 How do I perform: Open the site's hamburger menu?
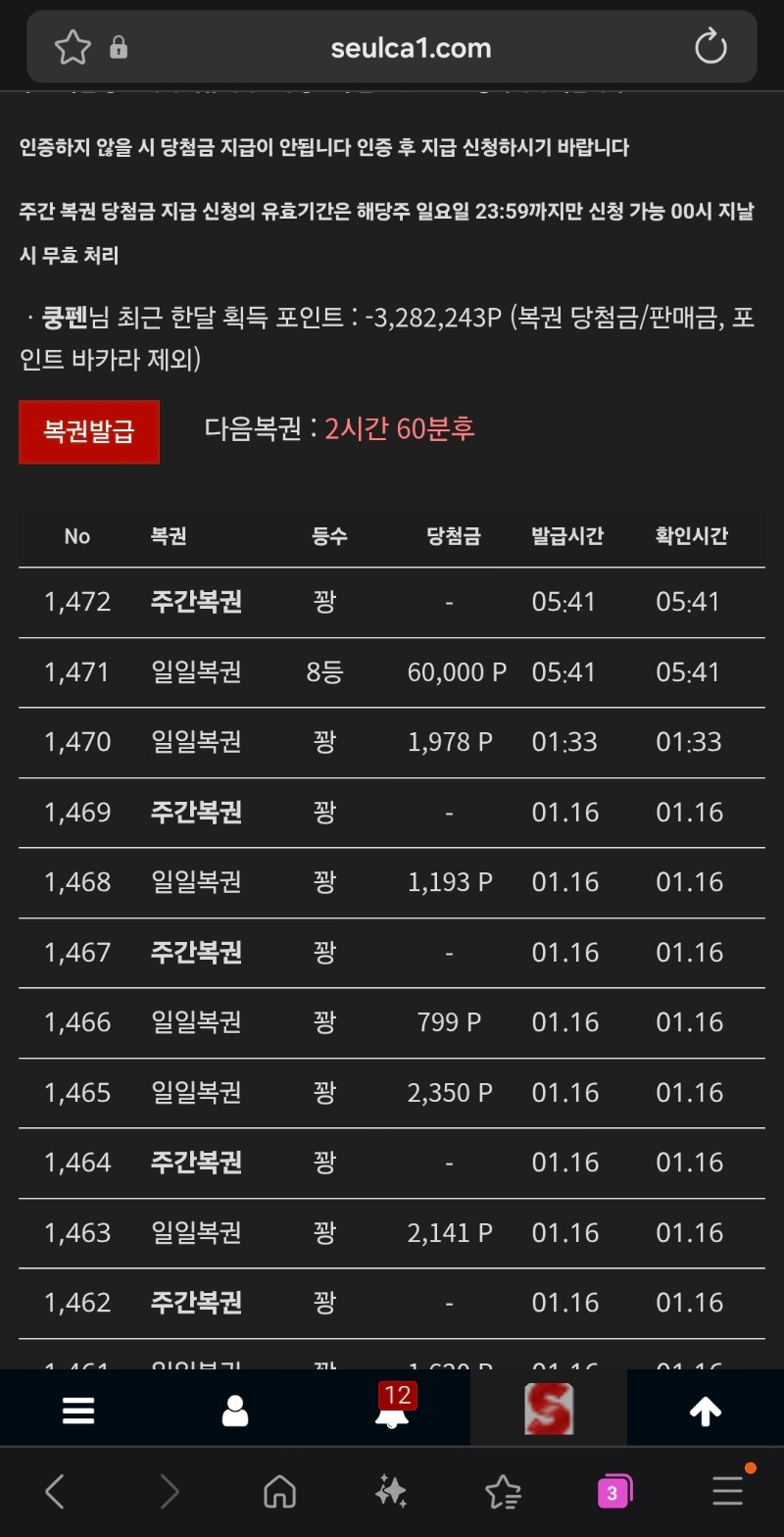[x=78, y=1410]
